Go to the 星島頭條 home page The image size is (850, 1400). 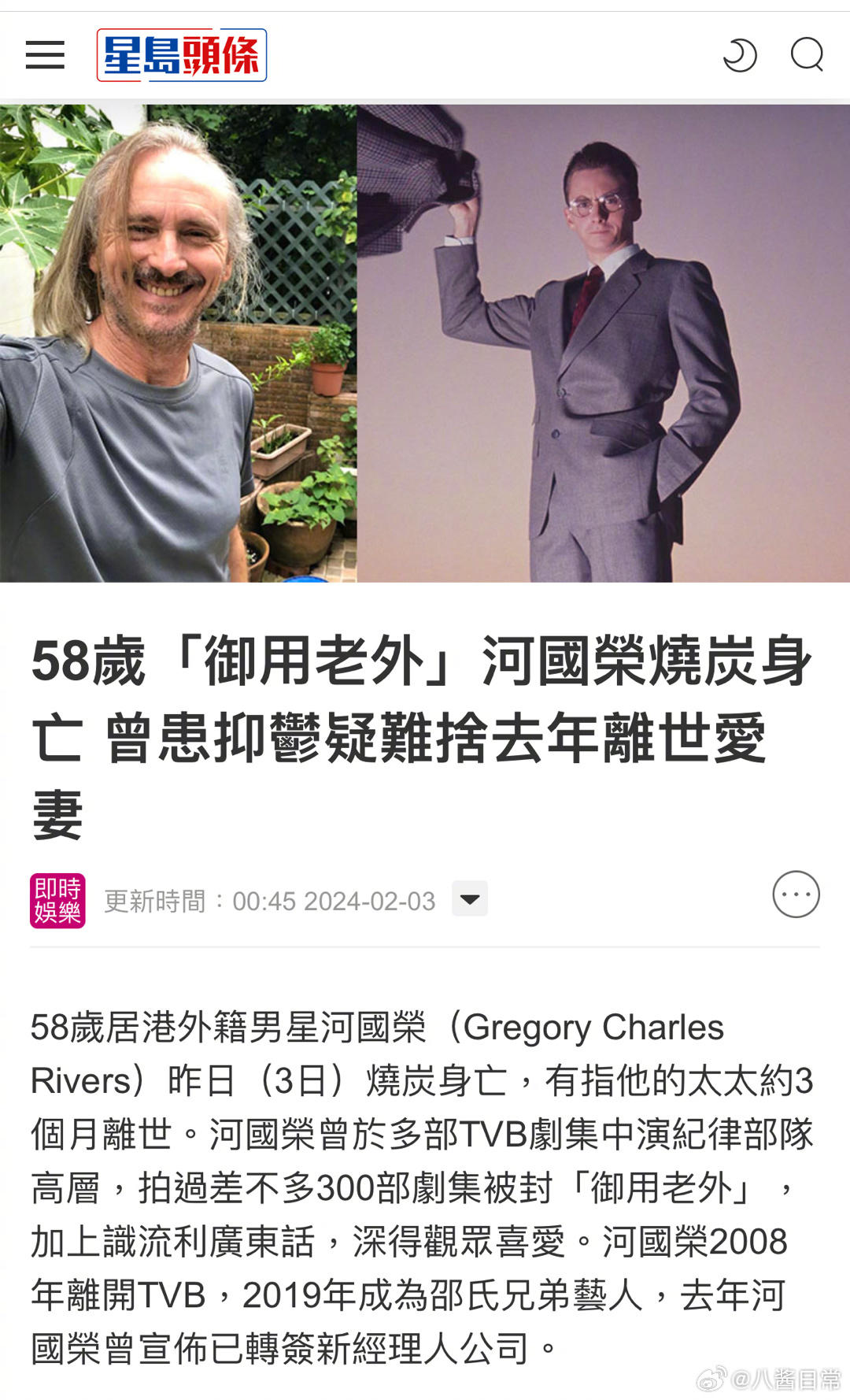[x=182, y=55]
